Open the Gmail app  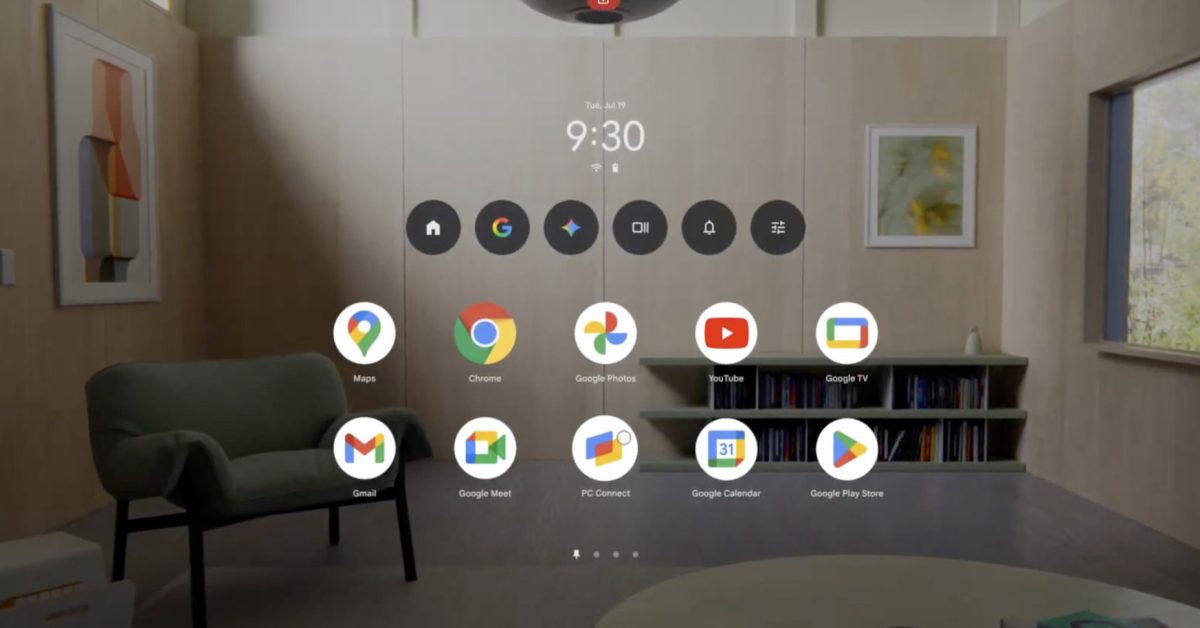coord(364,448)
